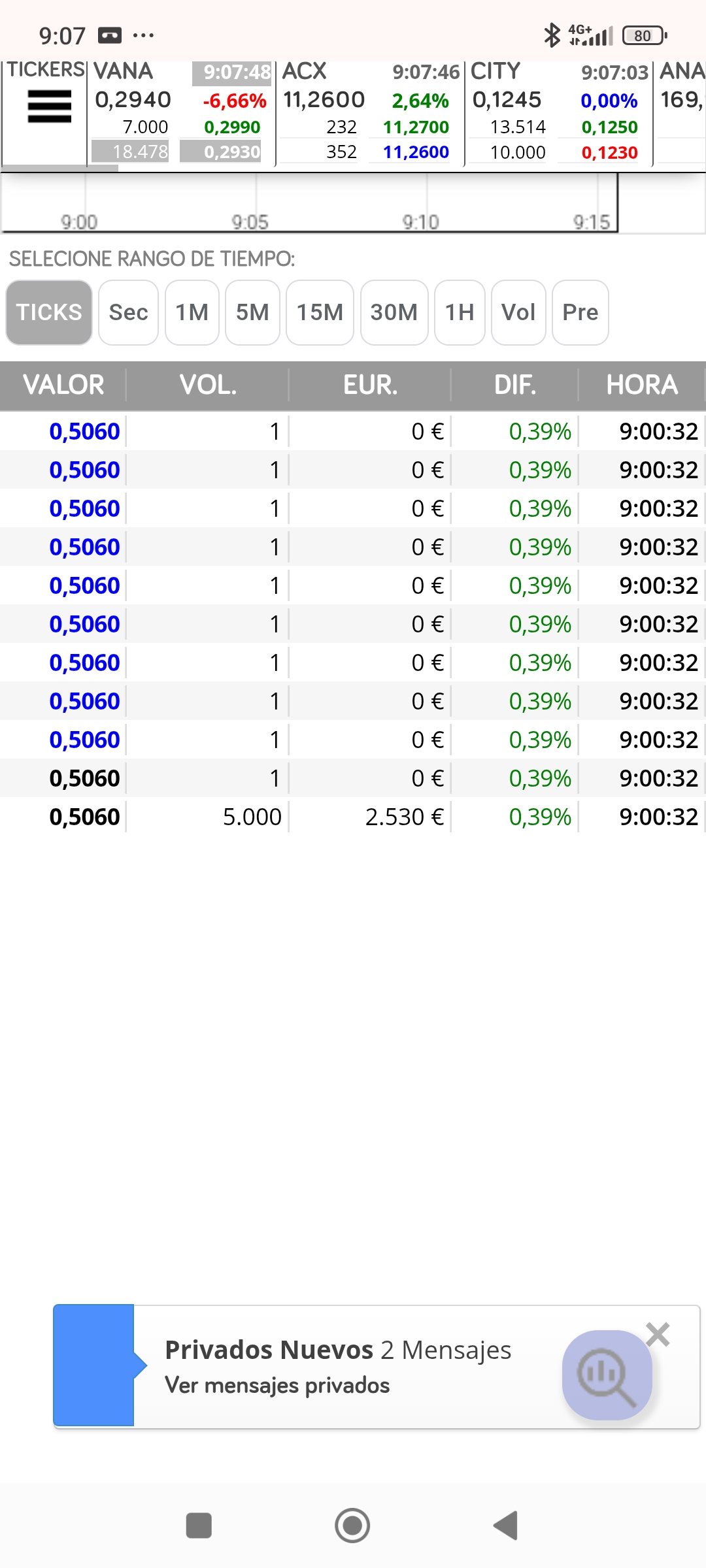Go back with the system back button
706x1568 pixels.
[506, 1526]
